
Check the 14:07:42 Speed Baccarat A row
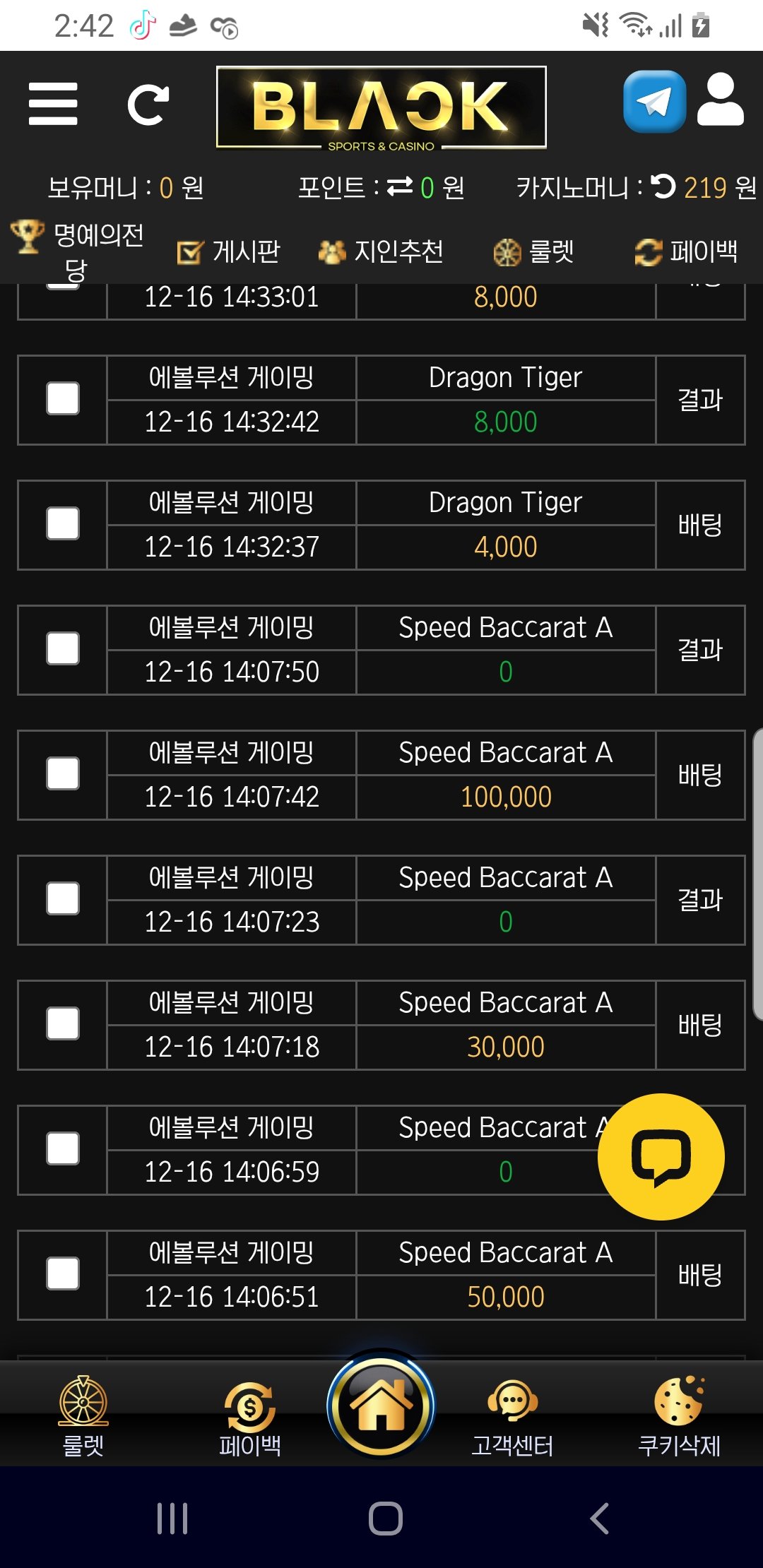point(62,774)
